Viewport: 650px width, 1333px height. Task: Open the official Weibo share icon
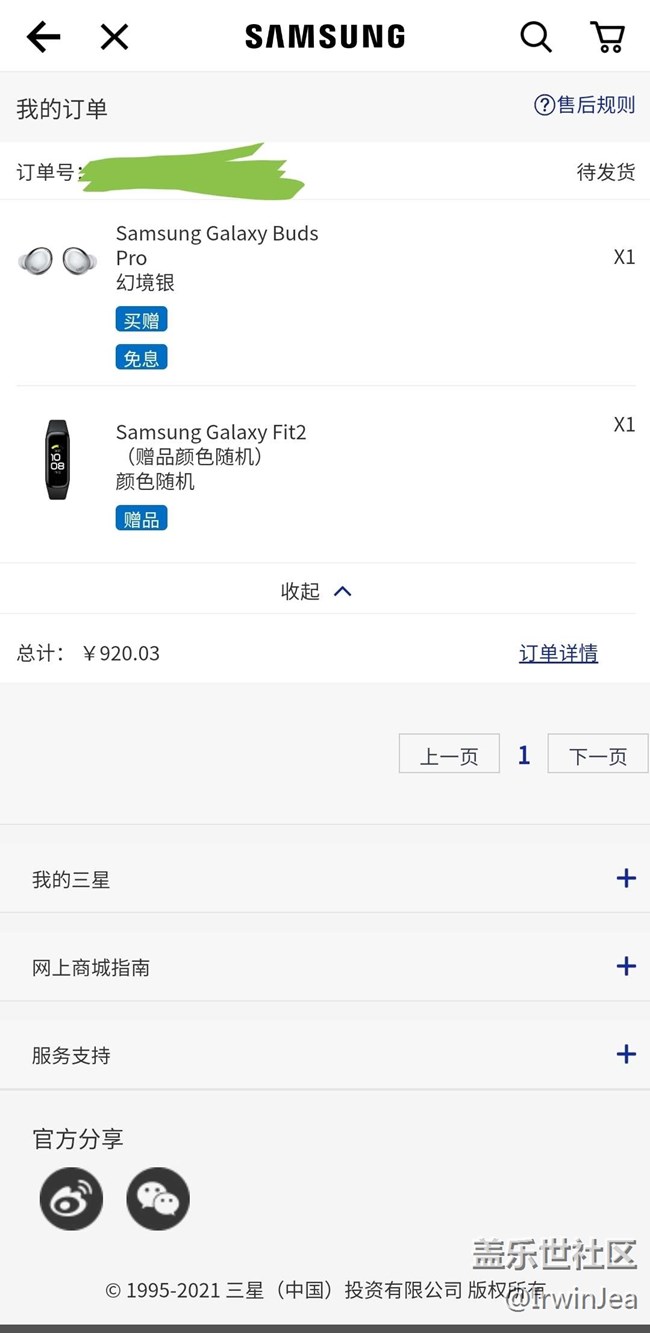(71, 1198)
